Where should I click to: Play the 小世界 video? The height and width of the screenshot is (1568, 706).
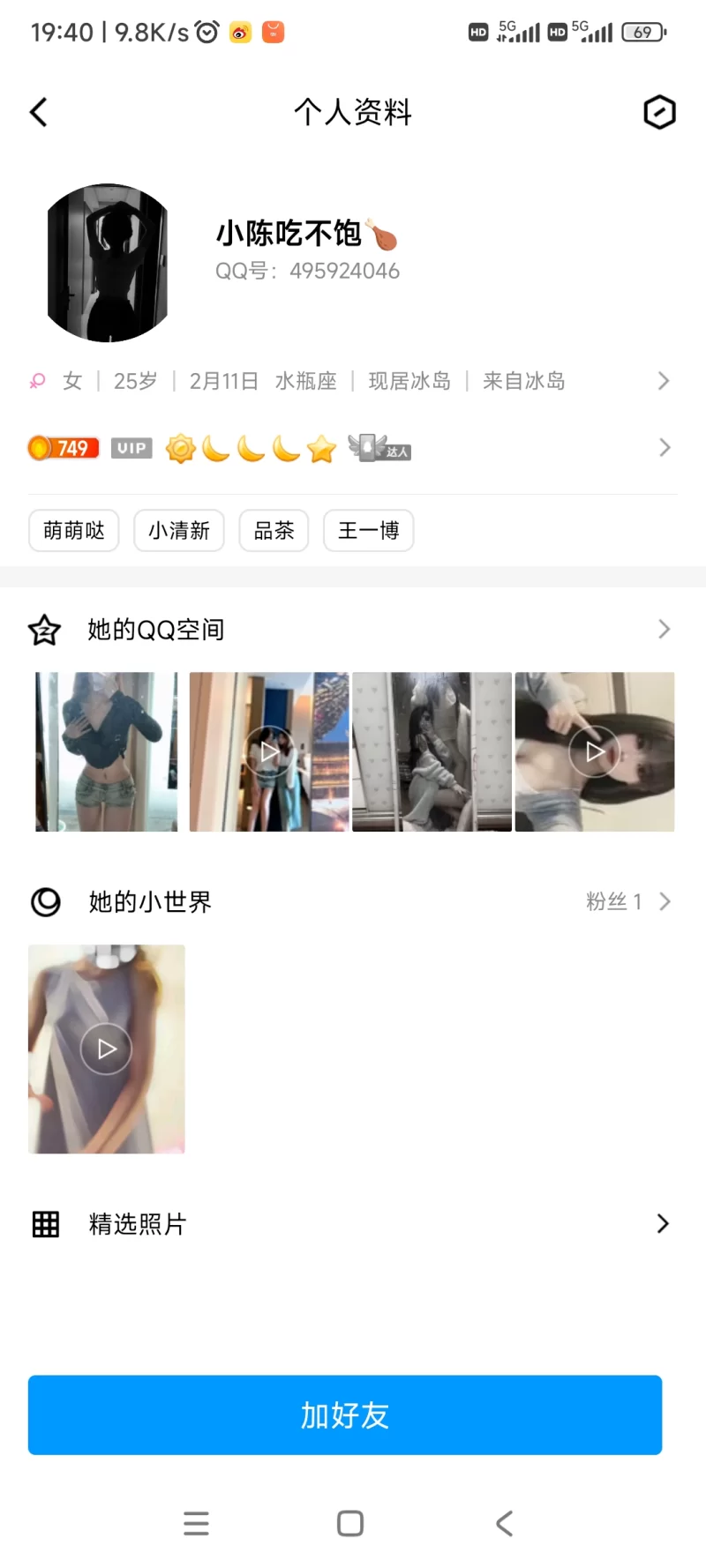point(107,1049)
